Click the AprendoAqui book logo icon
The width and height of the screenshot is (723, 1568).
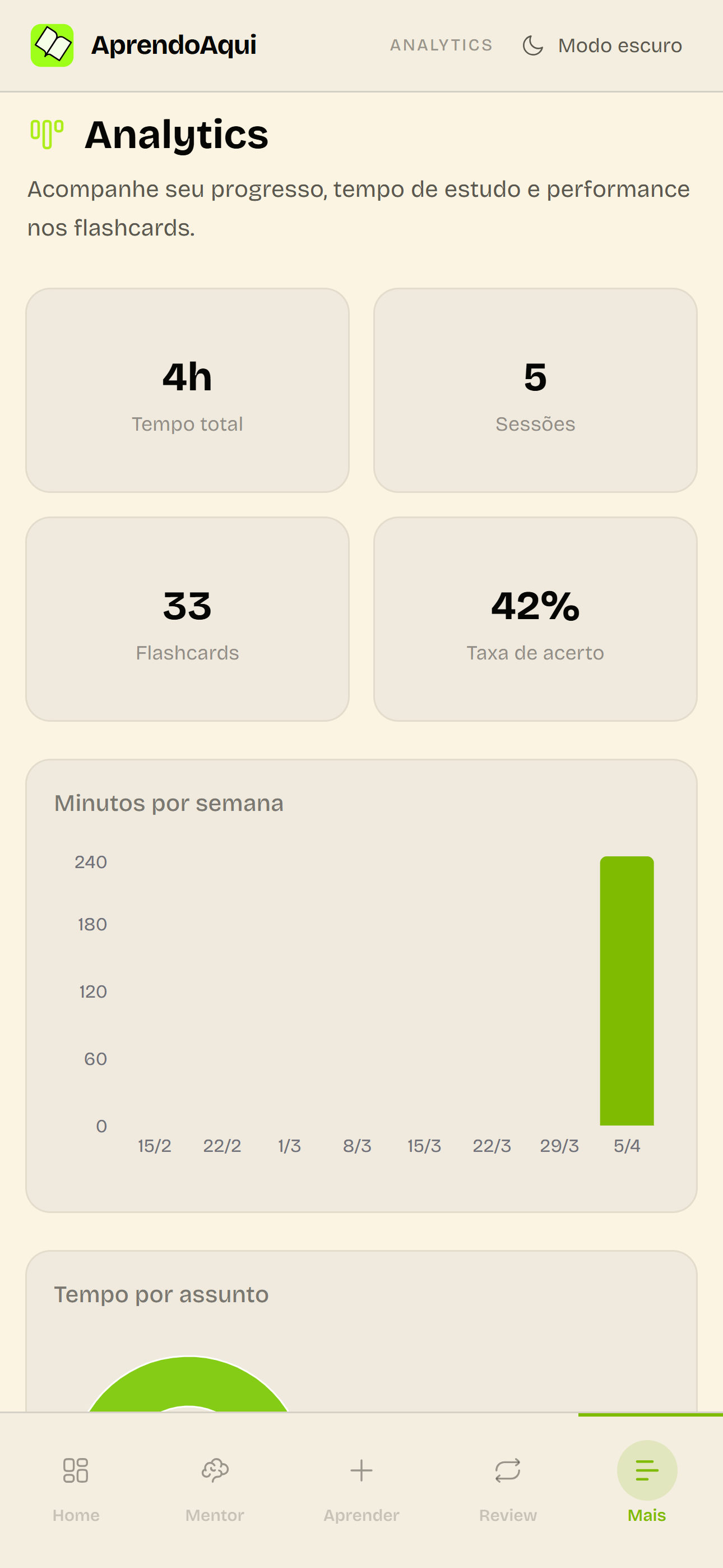pyautogui.click(x=52, y=44)
